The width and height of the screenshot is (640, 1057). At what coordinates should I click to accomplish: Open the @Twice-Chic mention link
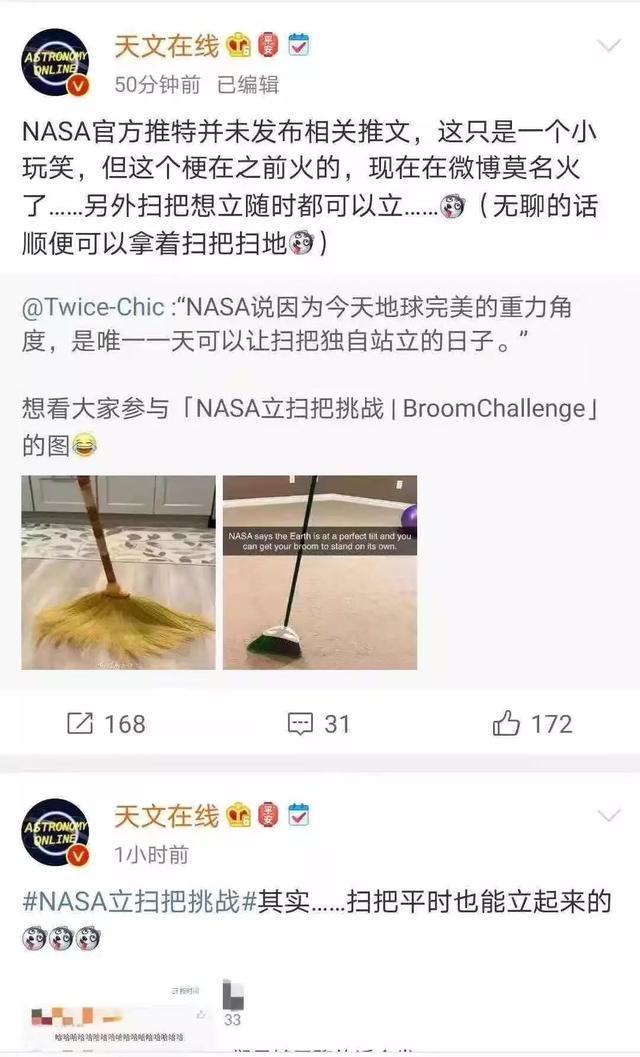coord(93,307)
